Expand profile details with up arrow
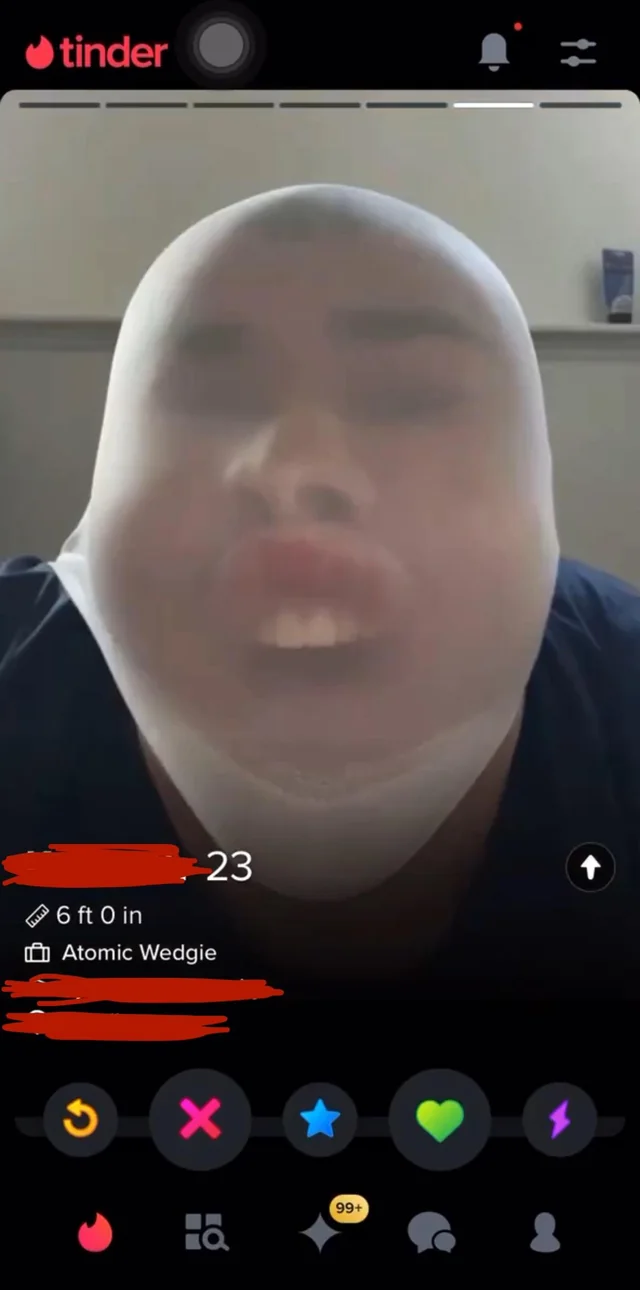The height and width of the screenshot is (1290, 640). click(590, 868)
